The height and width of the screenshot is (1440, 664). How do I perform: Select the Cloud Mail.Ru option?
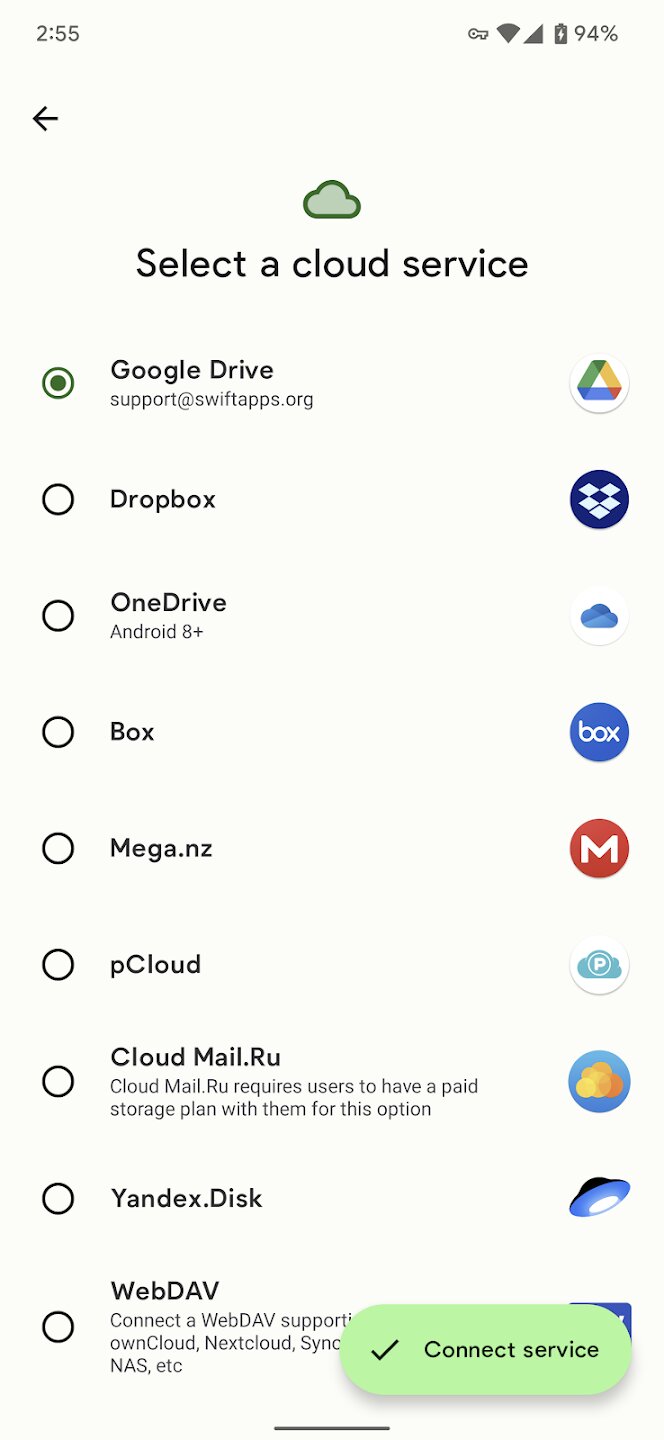58,1082
